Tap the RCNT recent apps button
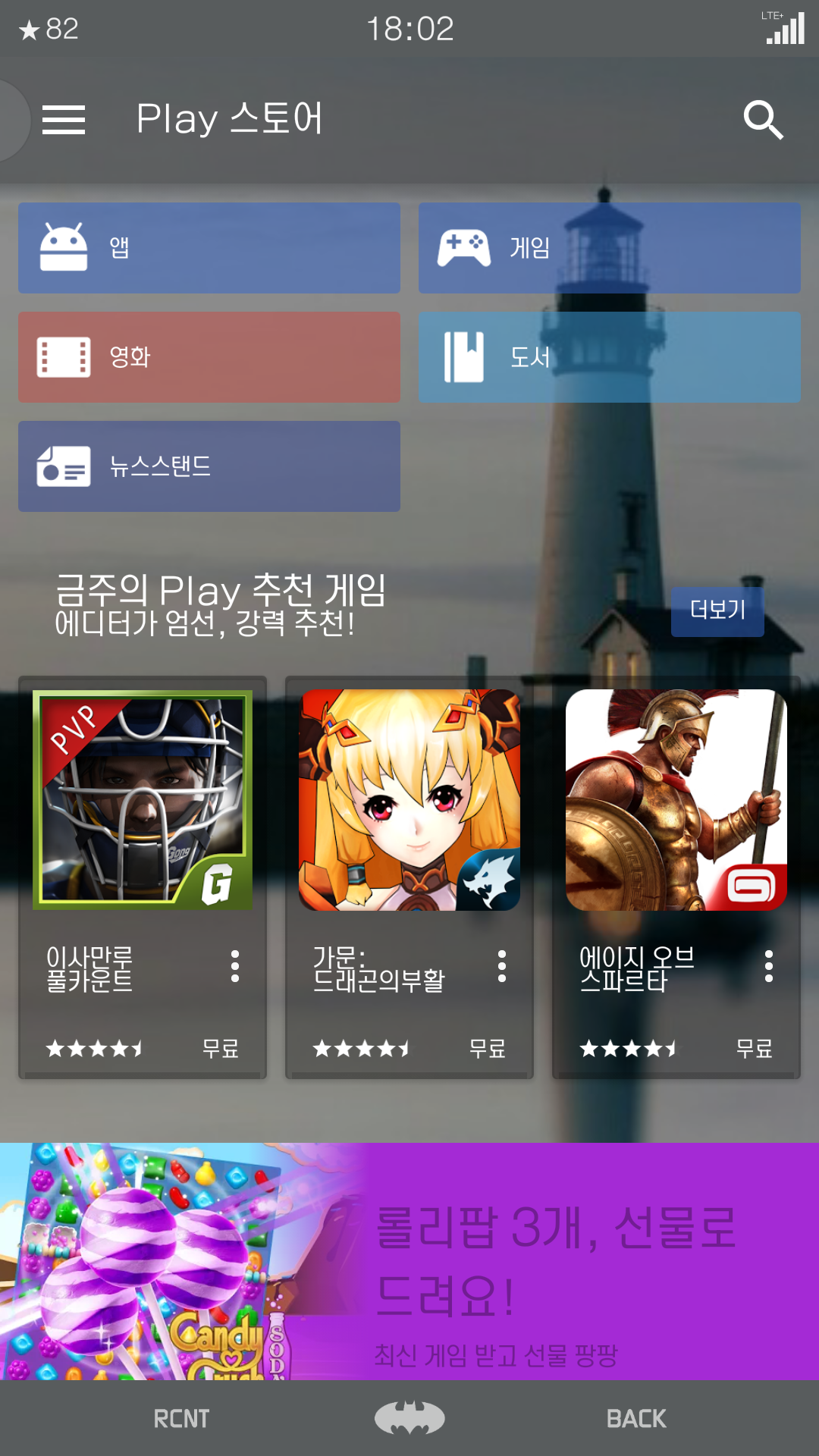The image size is (819, 1456). (181, 1419)
